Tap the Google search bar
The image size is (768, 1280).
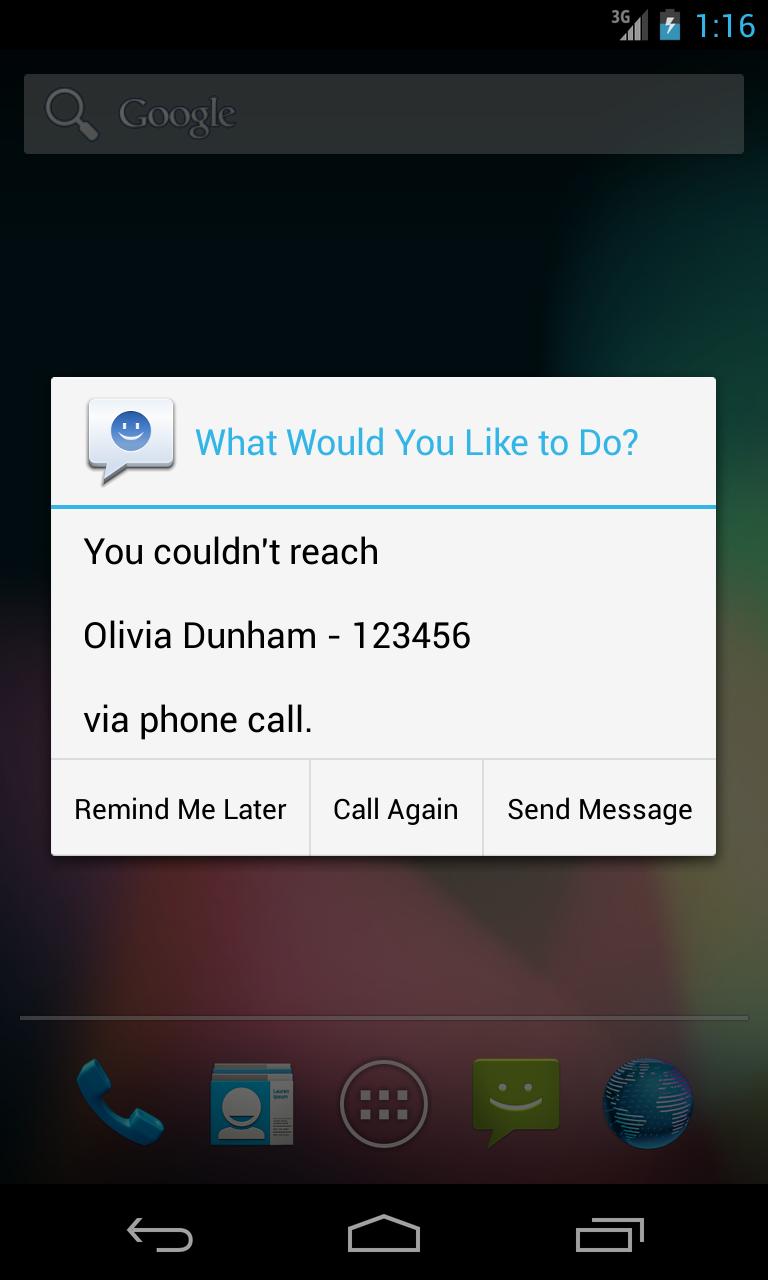tap(384, 113)
